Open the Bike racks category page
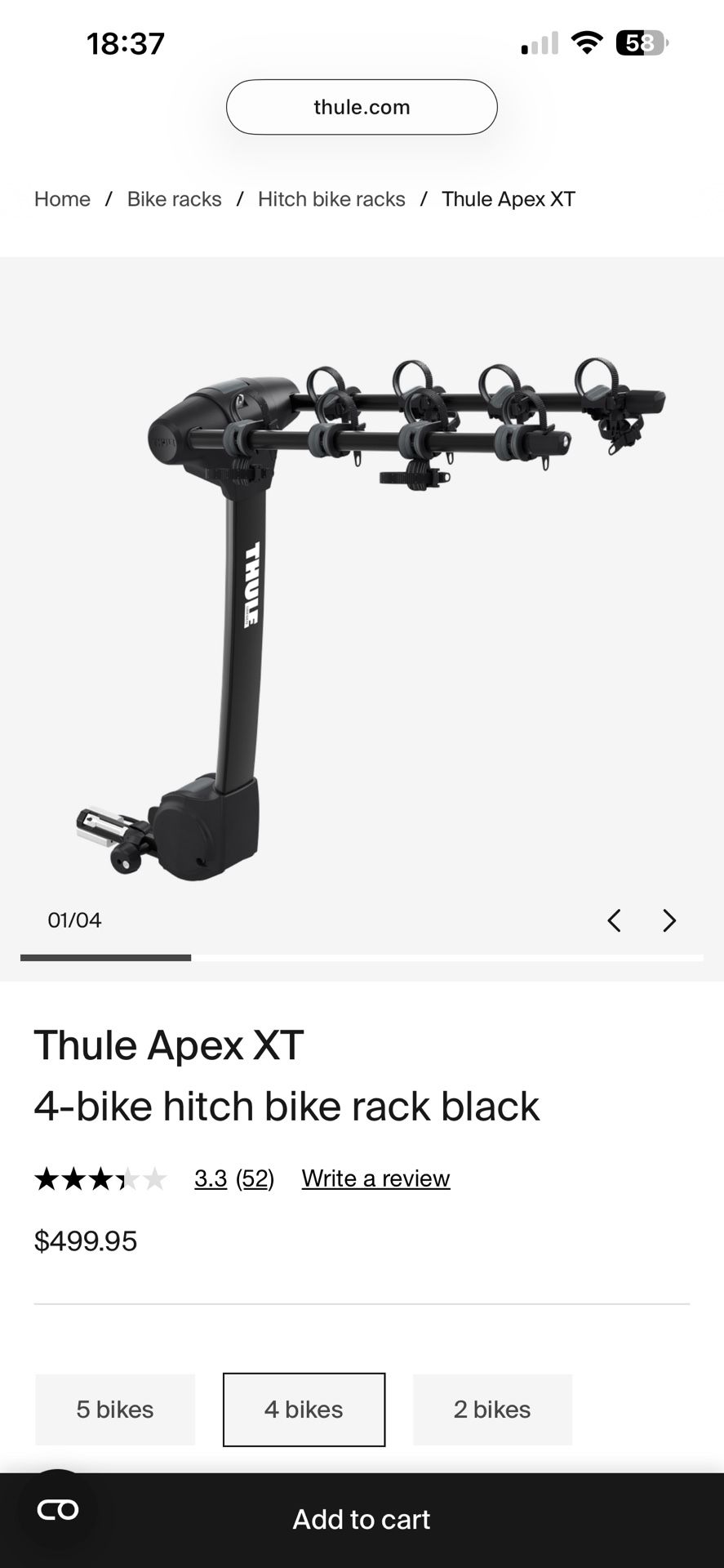Screen dimensions: 724x1568 click(173, 198)
